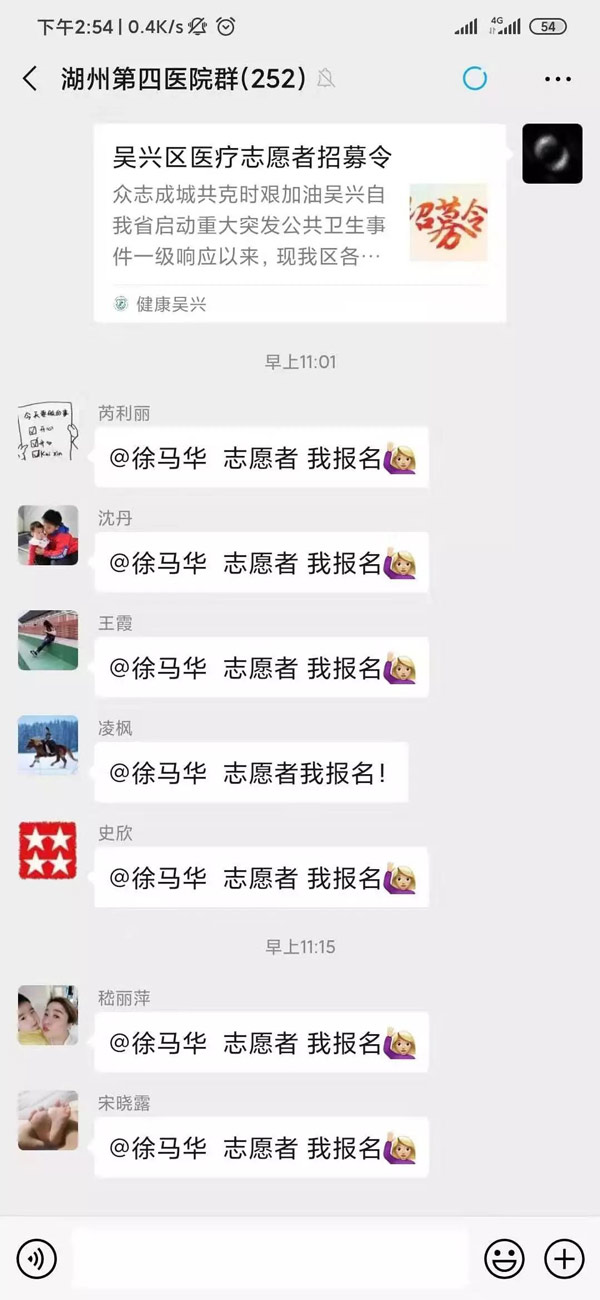View 宋晓露's profile avatar
This screenshot has height=1300, width=600.
click(x=47, y=1120)
